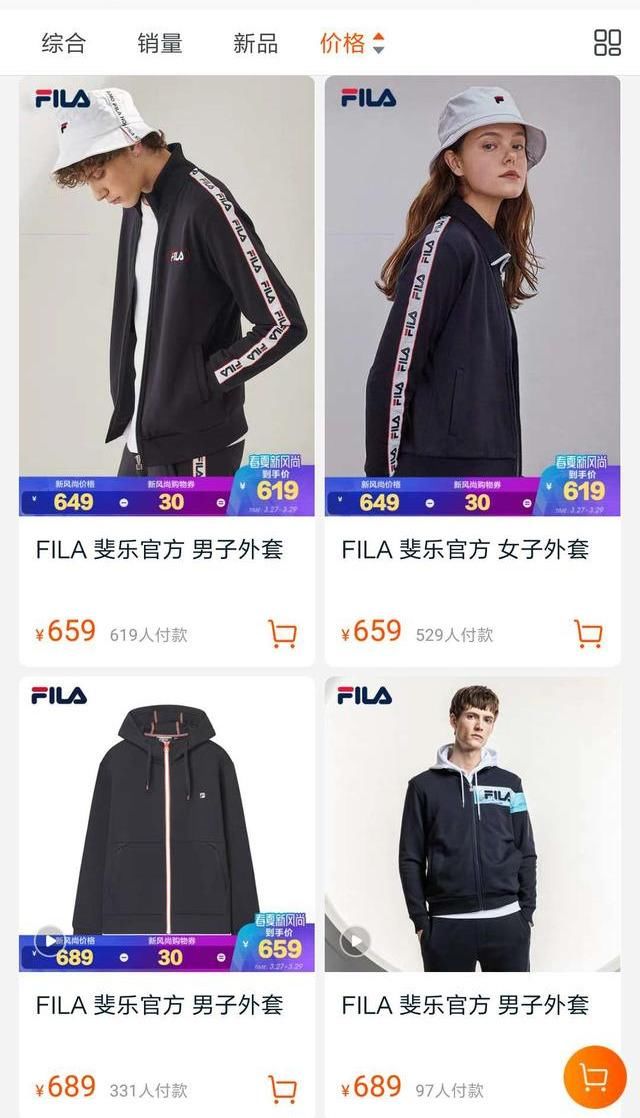Viewport: 640px width, 1118px height.
Task: Add the 女子外套 to cart
Action: tap(588, 633)
